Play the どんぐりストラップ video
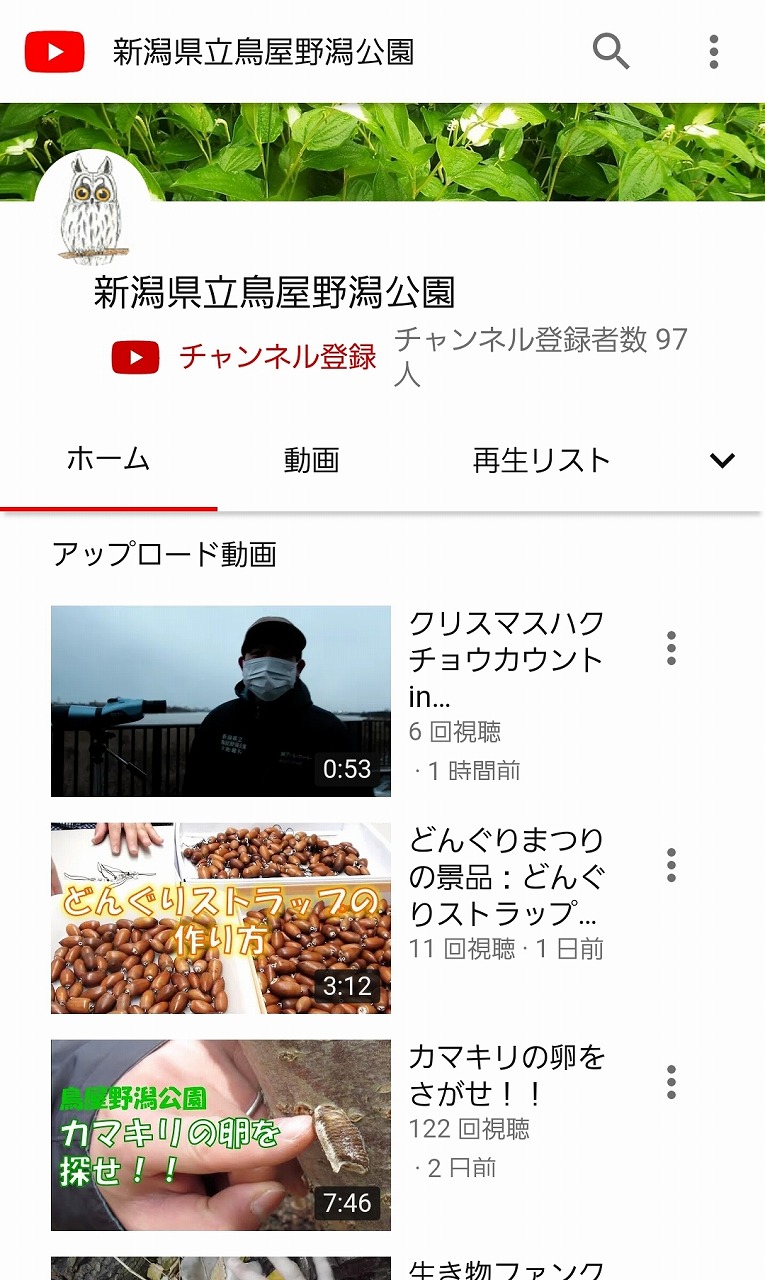The height and width of the screenshot is (1280, 765). tap(221, 918)
